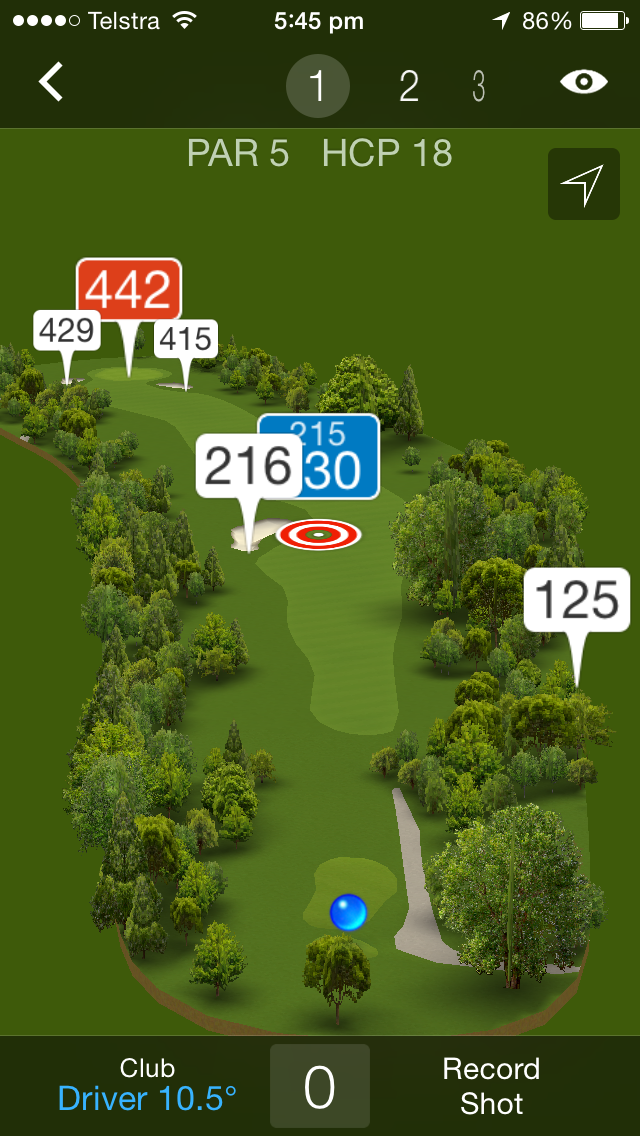Screen dimensions: 640x1136
Task: Select hole 1 in the hole selector
Action: (318, 86)
